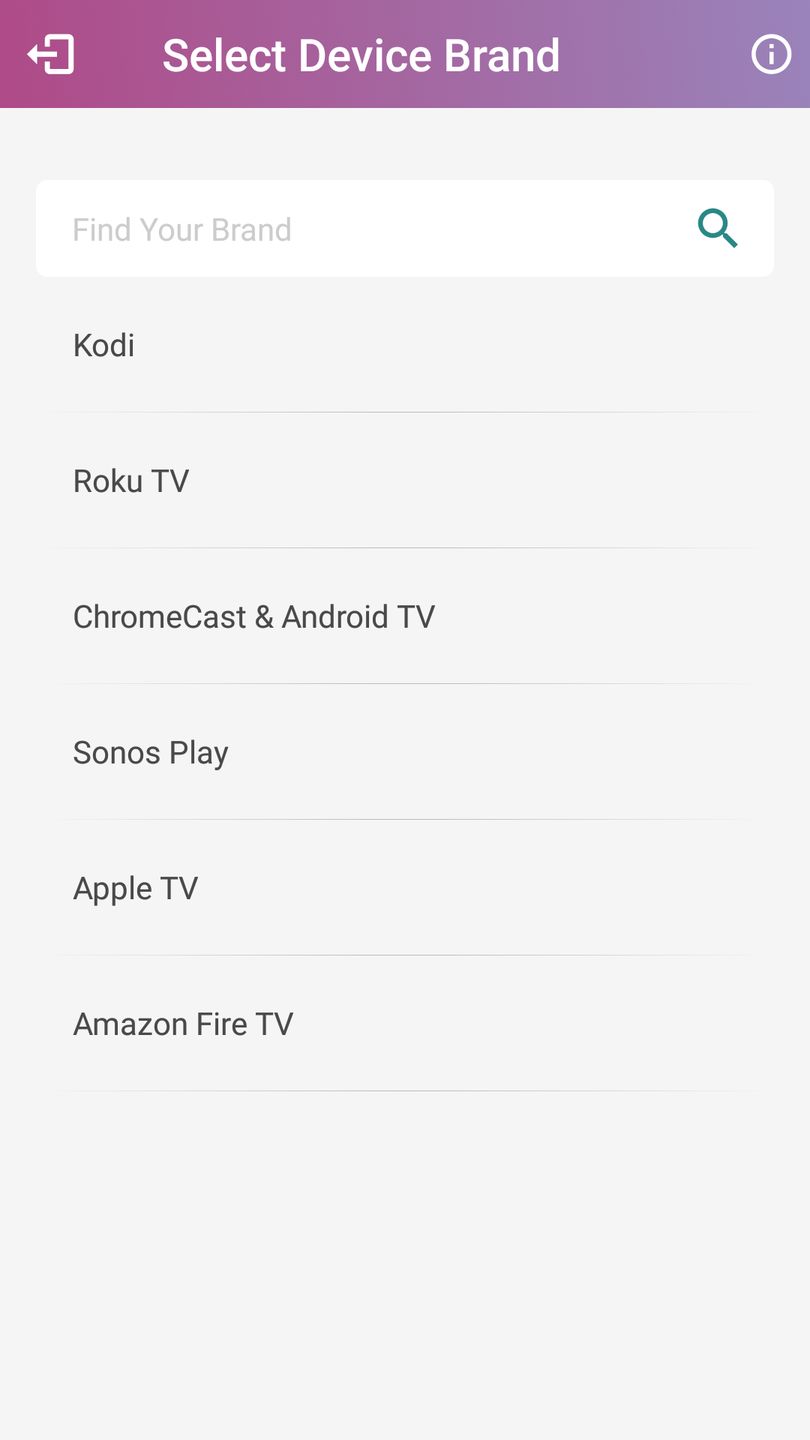Select the Sonos Play brand
The height and width of the screenshot is (1440, 810).
[x=151, y=753]
